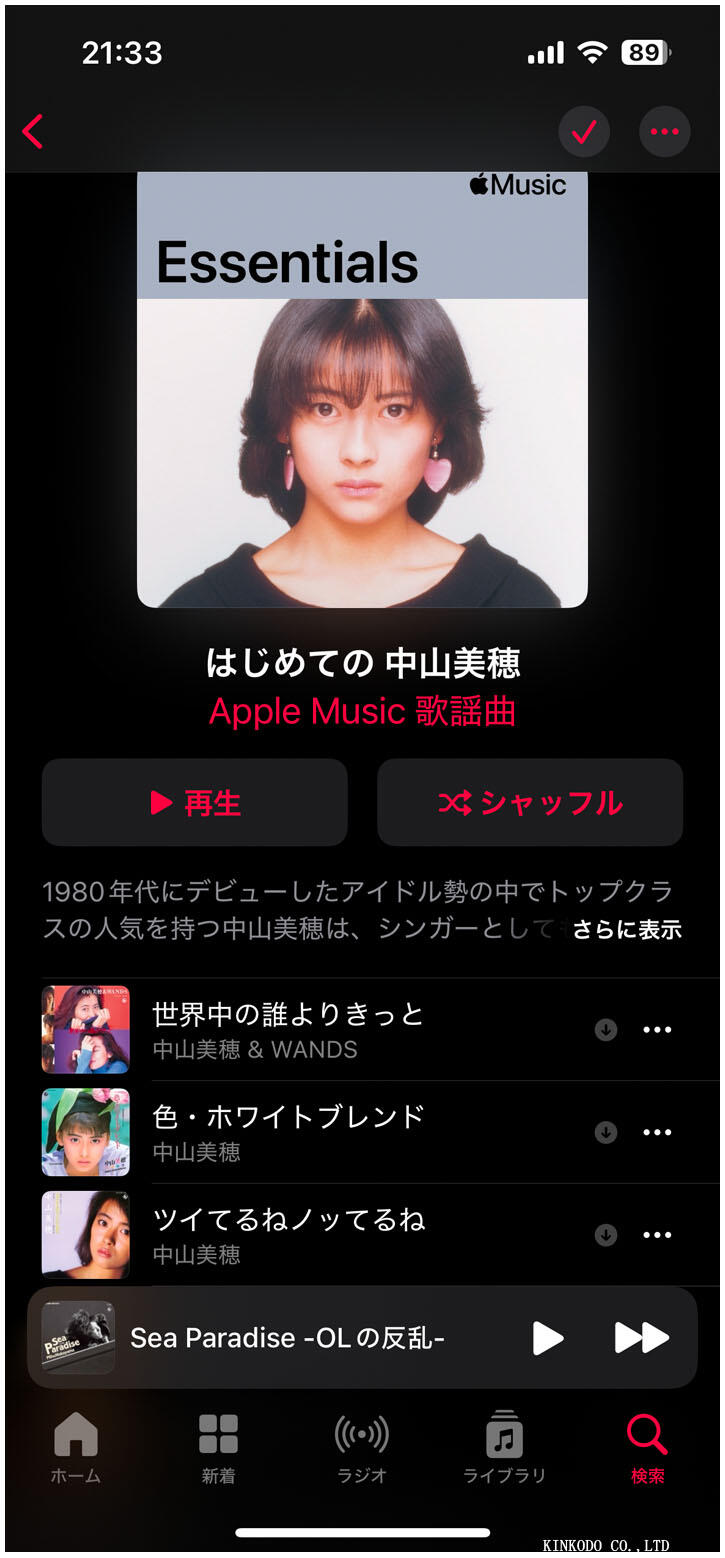Download 世界中の誰よりきっと
The width and height of the screenshot is (725, 1558).
[x=606, y=1030]
